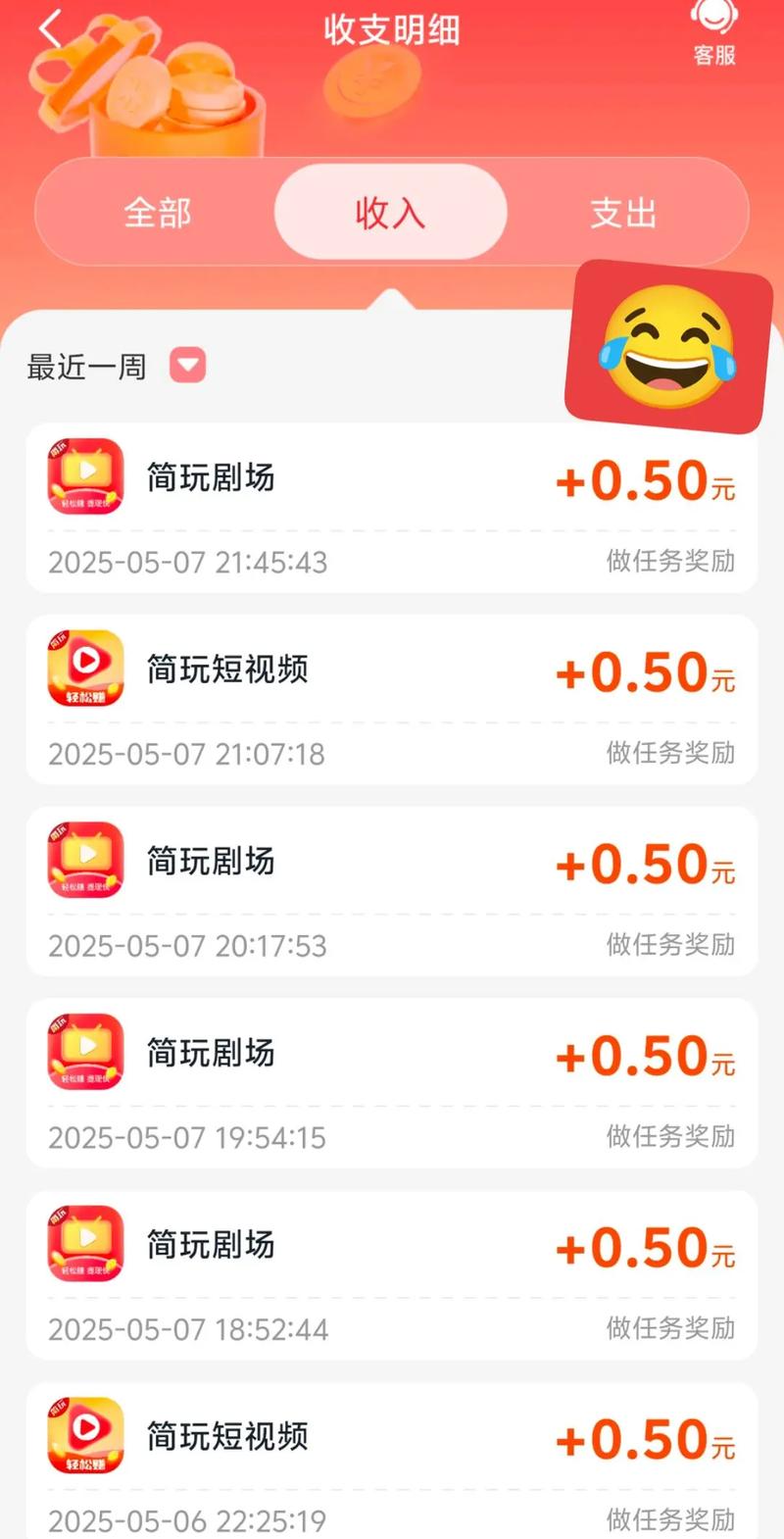Tap the 收支明细 page title

(x=391, y=30)
